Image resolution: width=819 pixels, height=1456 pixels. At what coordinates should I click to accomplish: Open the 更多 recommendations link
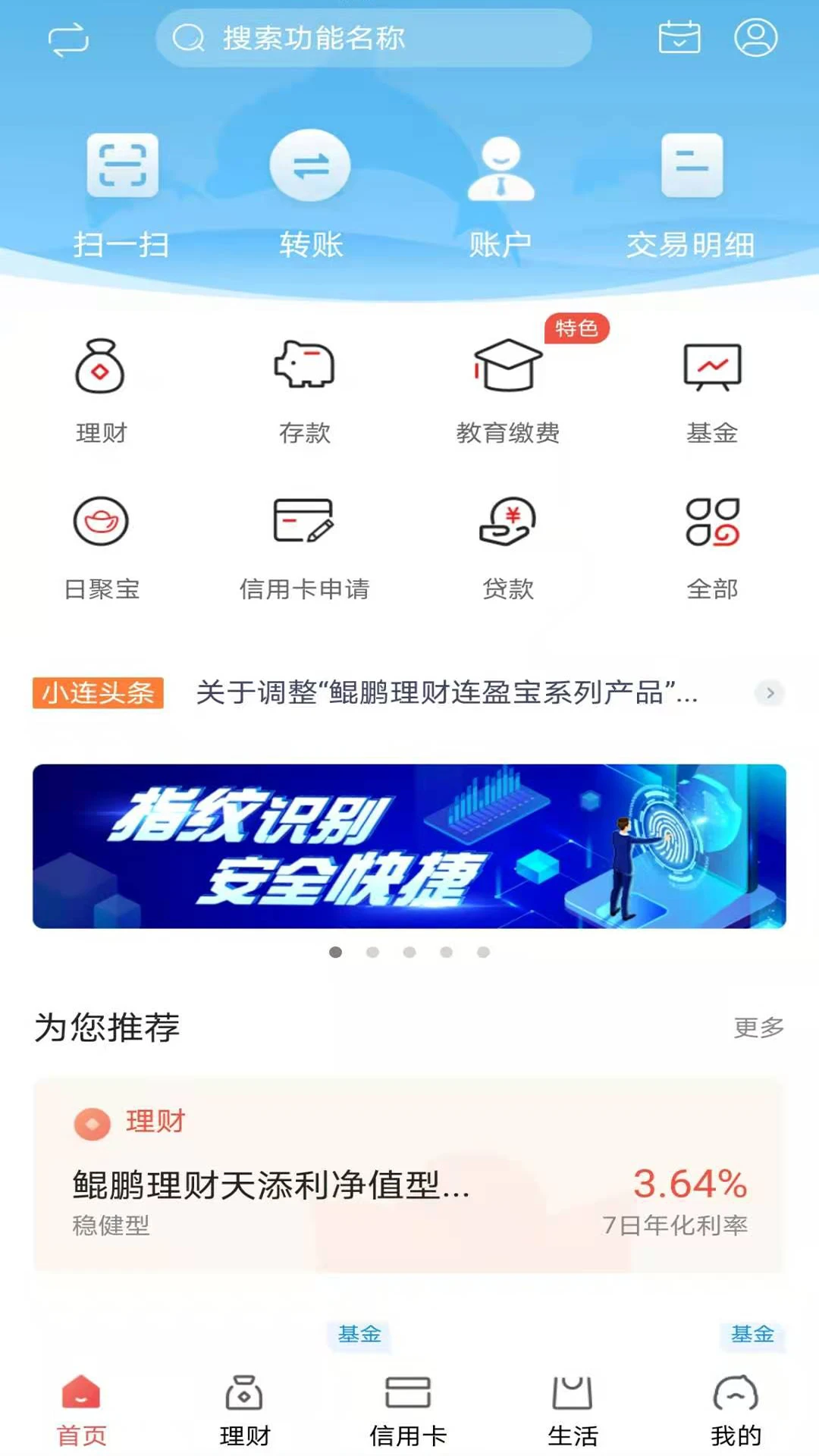(x=758, y=1028)
